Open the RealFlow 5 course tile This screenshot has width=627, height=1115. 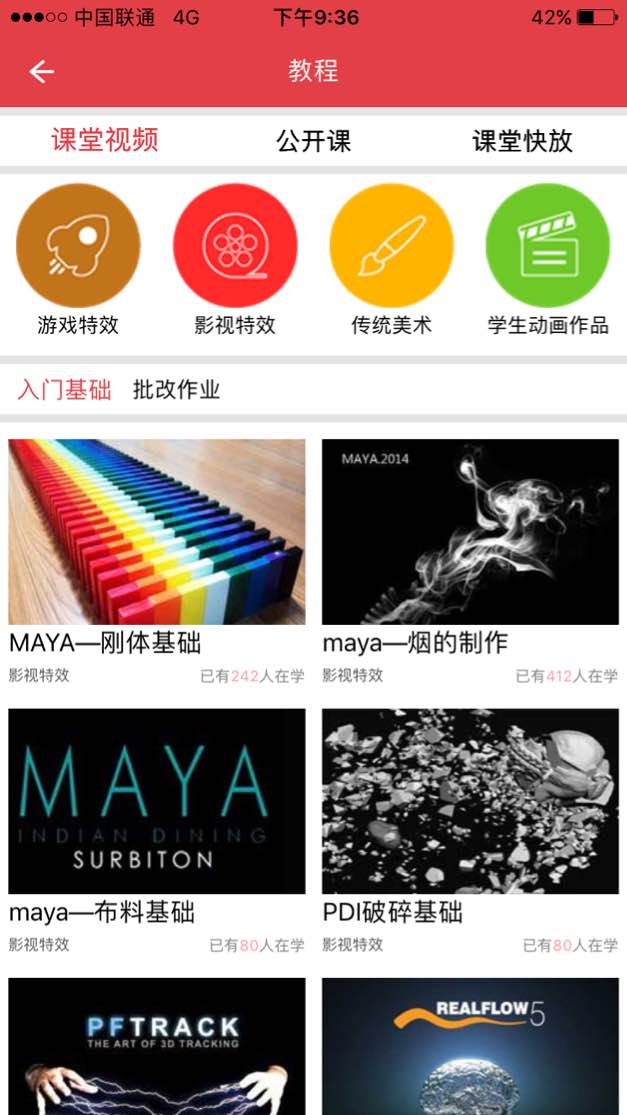(470, 1046)
